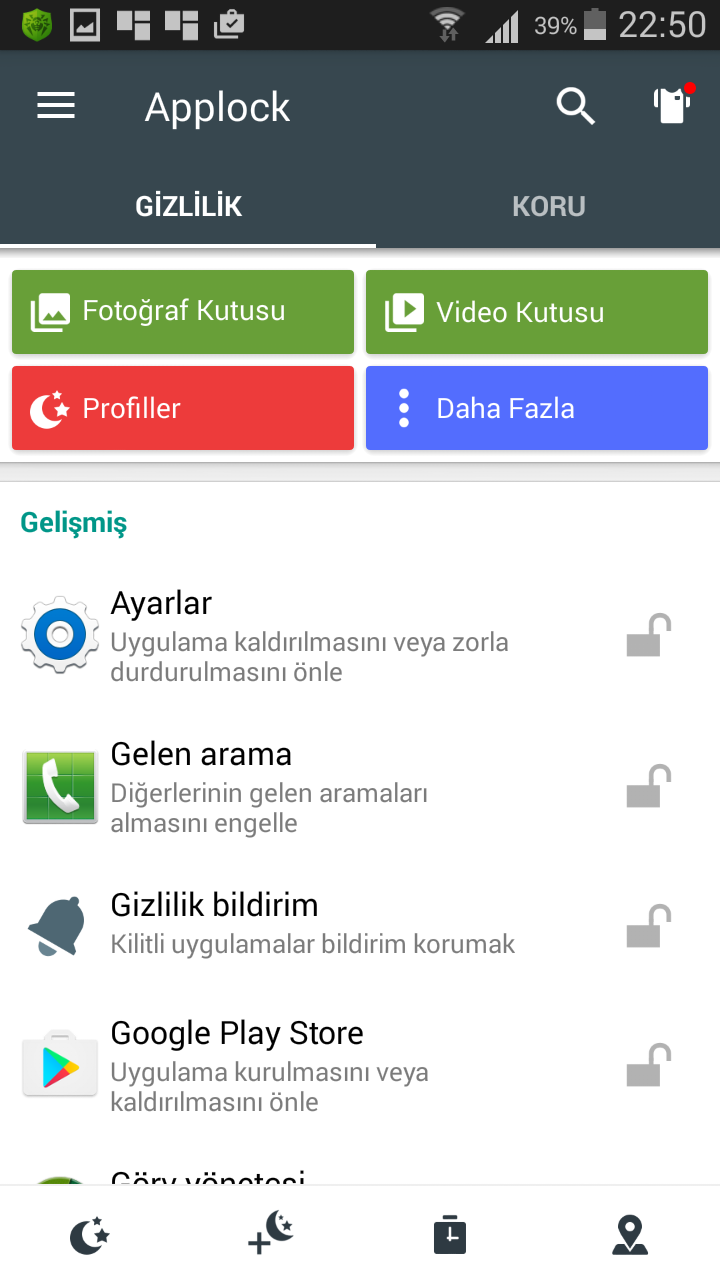Screen dimensions: 720x1280
Task: Open the moon-star profile icon in the bottom bar
Action: point(89,1236)
